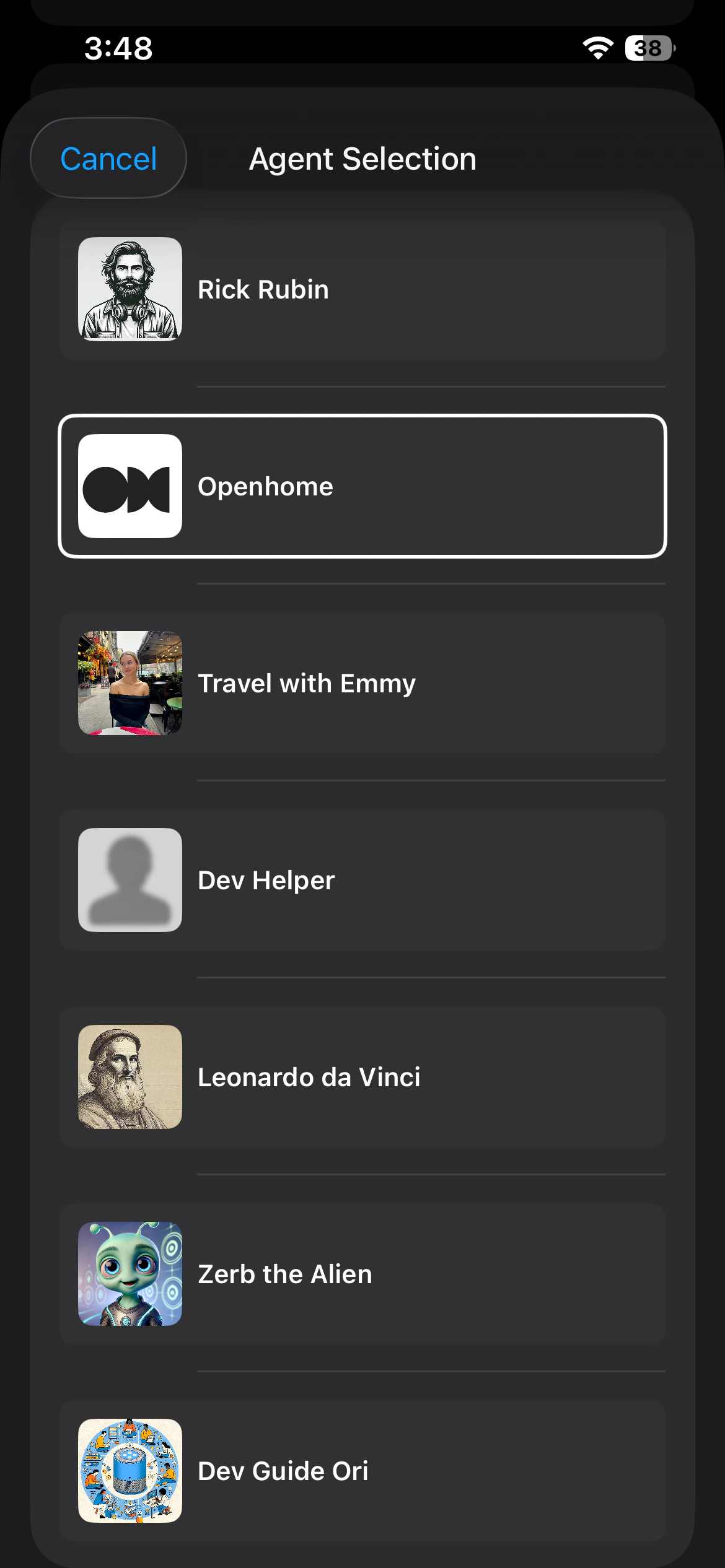Choose the Openhome agent
Screen dimensions: 725x1568
coord(362,486)
